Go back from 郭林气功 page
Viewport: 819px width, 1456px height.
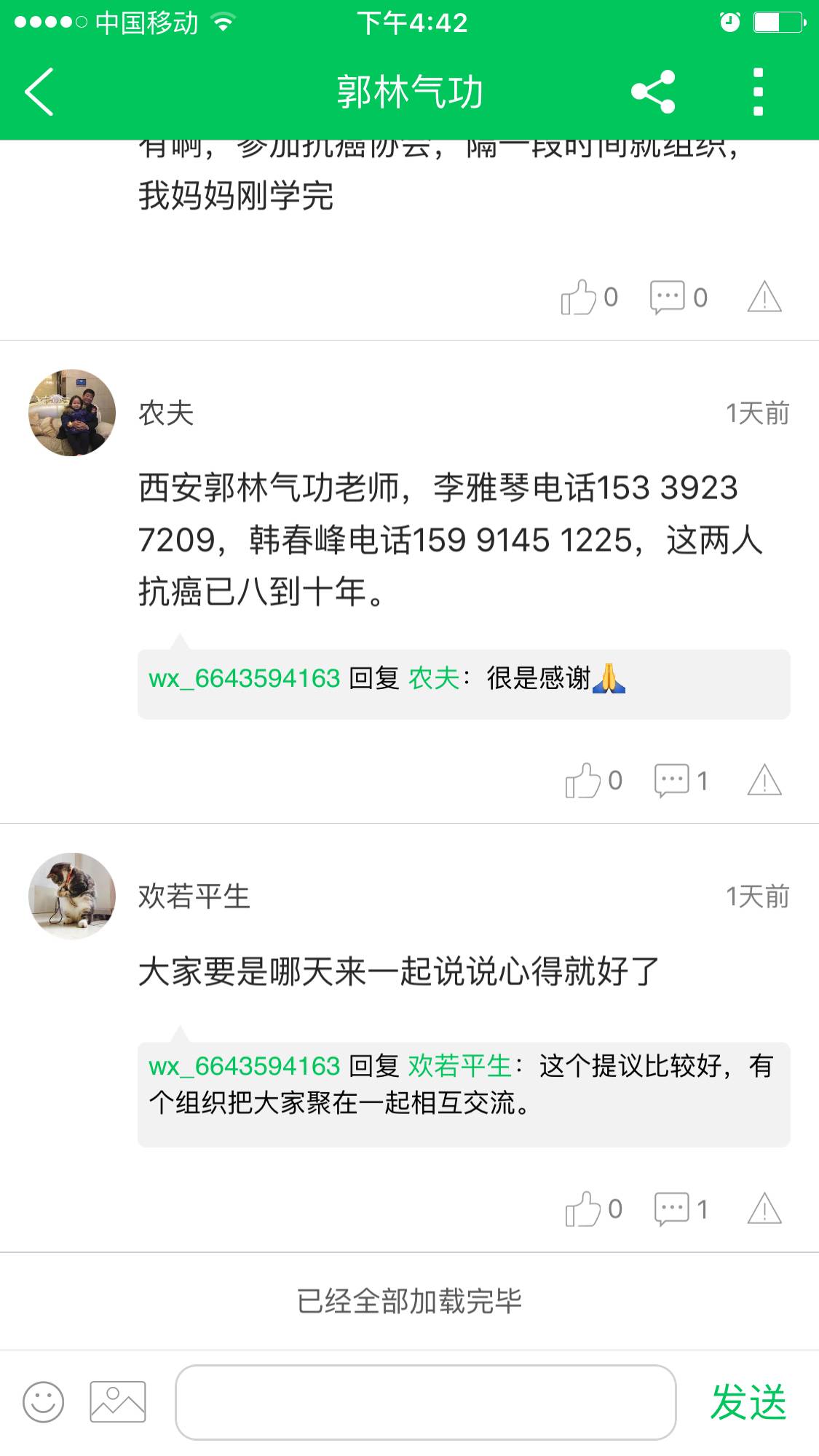[x=40, y=92]
